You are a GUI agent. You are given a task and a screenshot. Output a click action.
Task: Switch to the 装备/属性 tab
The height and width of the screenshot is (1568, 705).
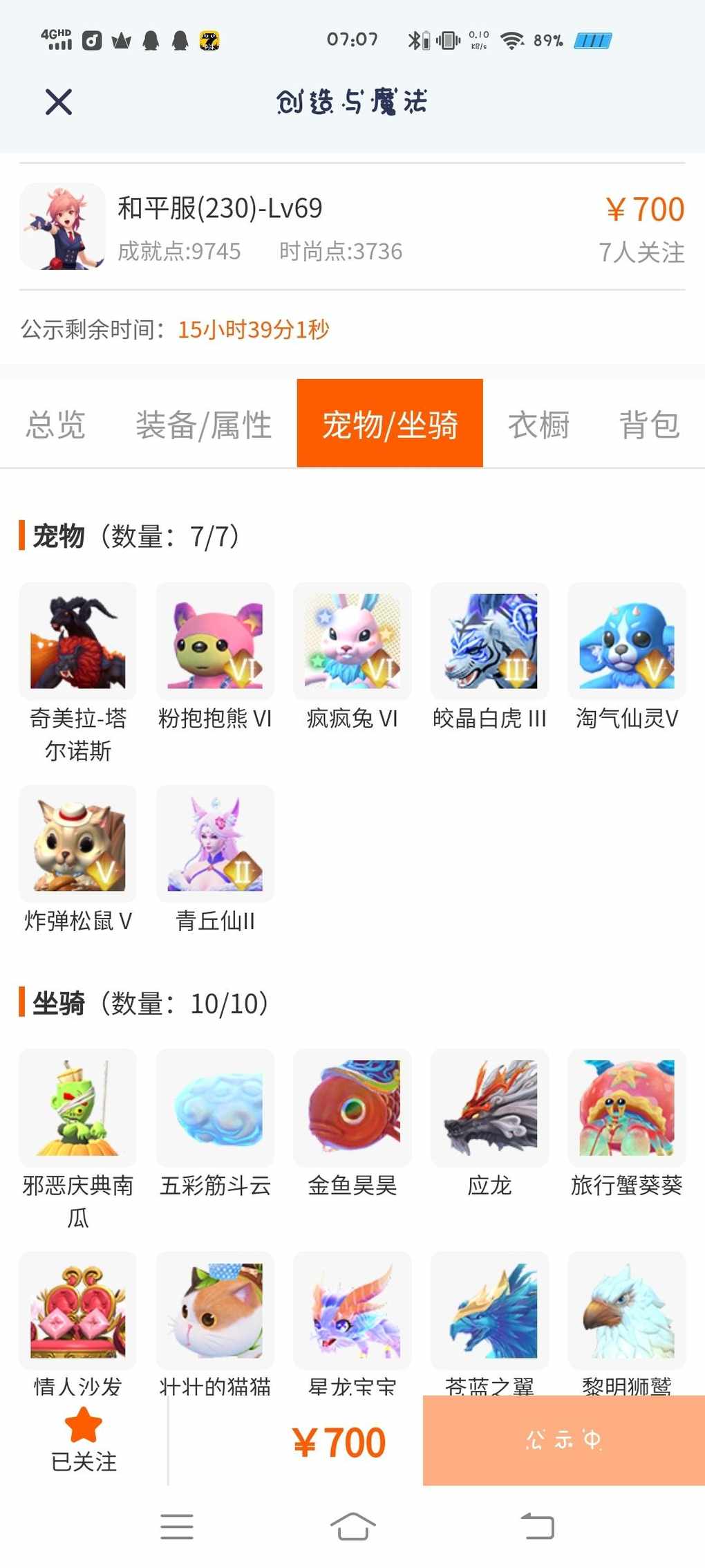pyautogui.click(x=203, y=424)
